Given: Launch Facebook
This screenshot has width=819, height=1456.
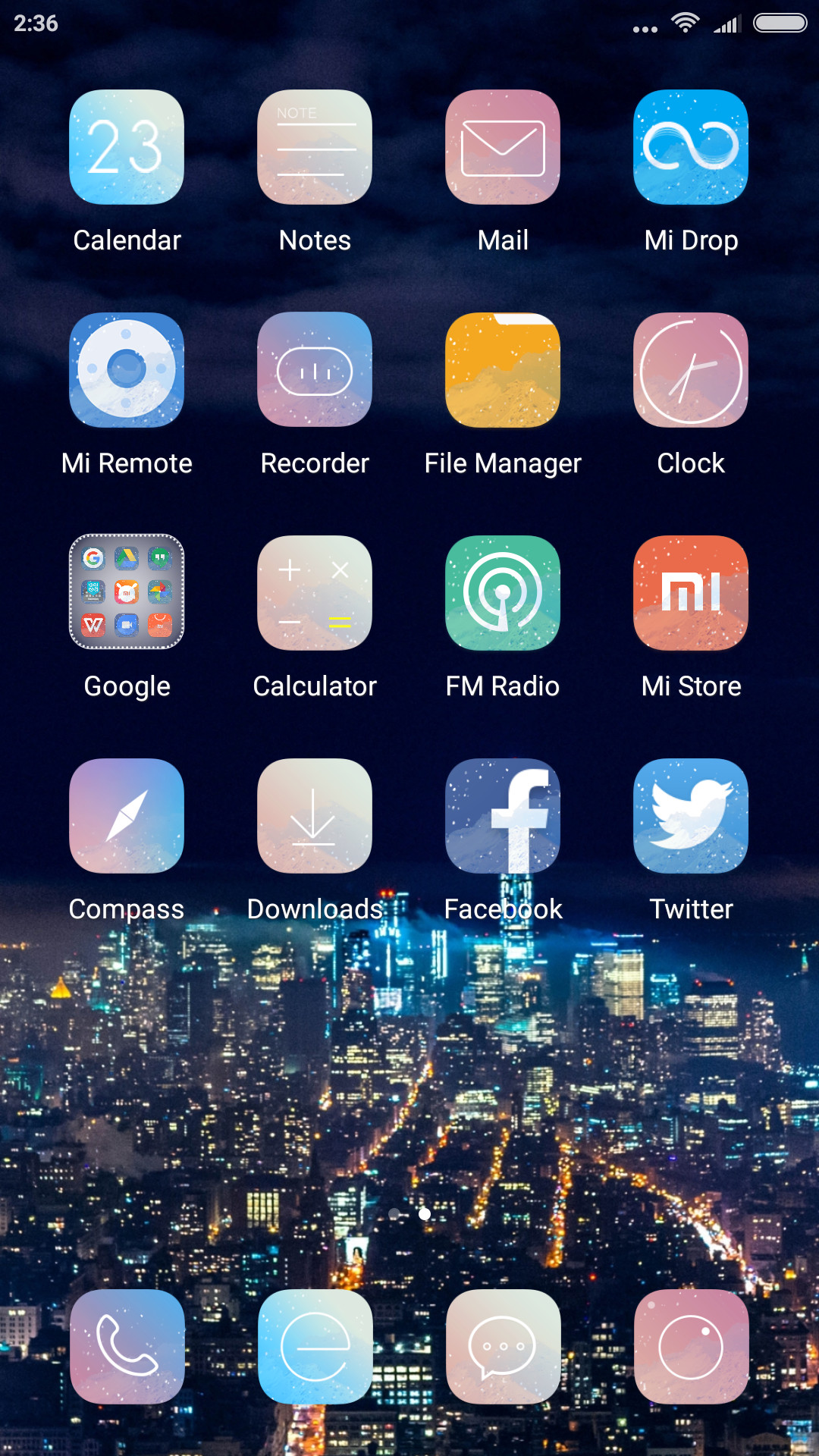Looking at the screenshot, I should [x=503, y=816].
